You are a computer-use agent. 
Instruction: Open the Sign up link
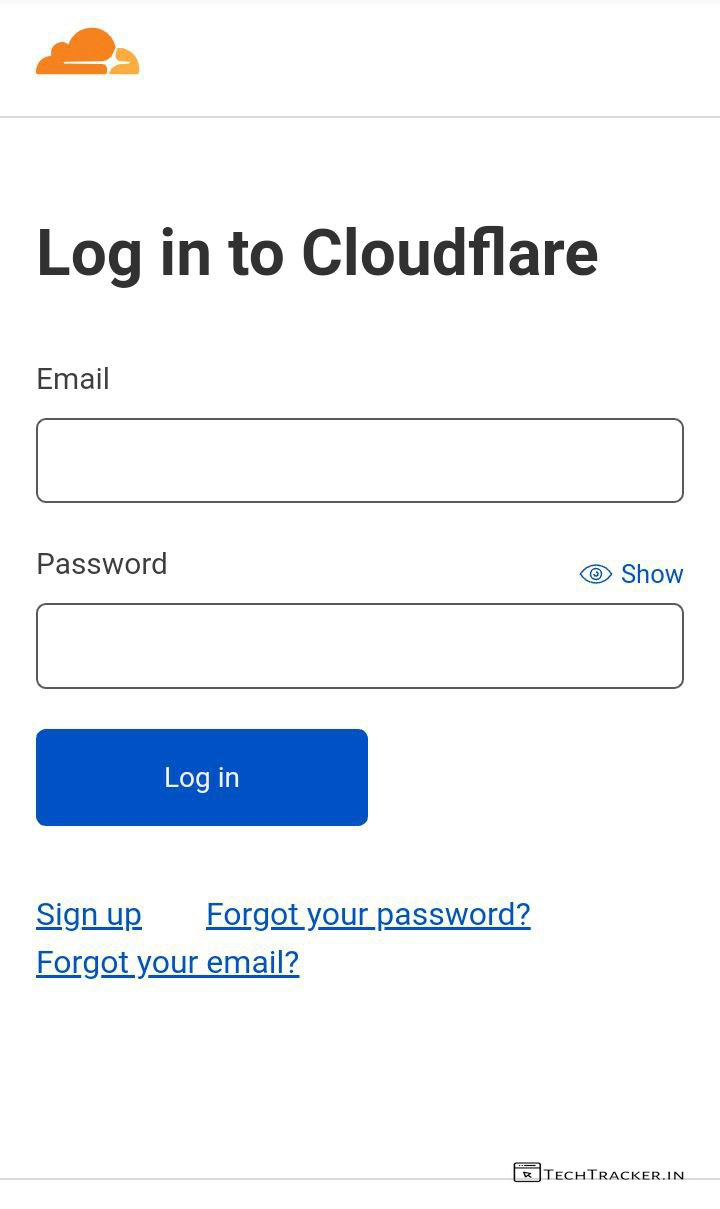click(x=89, y=914)
